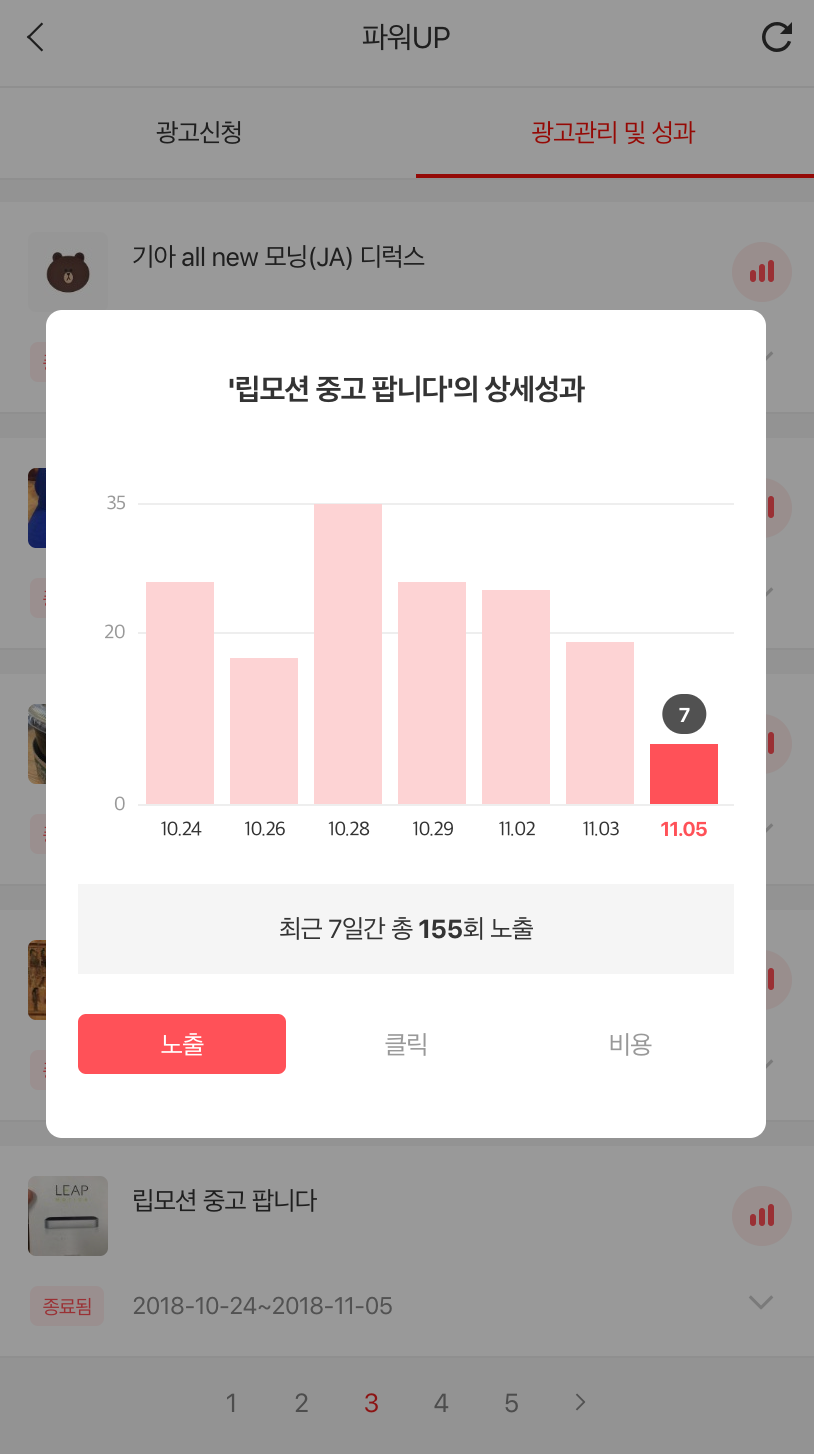This screenshot has width=814, height=1454.
Task: Expand the 립모션 중고 팝니다 ad details
Action: [x=761, y=1302]
